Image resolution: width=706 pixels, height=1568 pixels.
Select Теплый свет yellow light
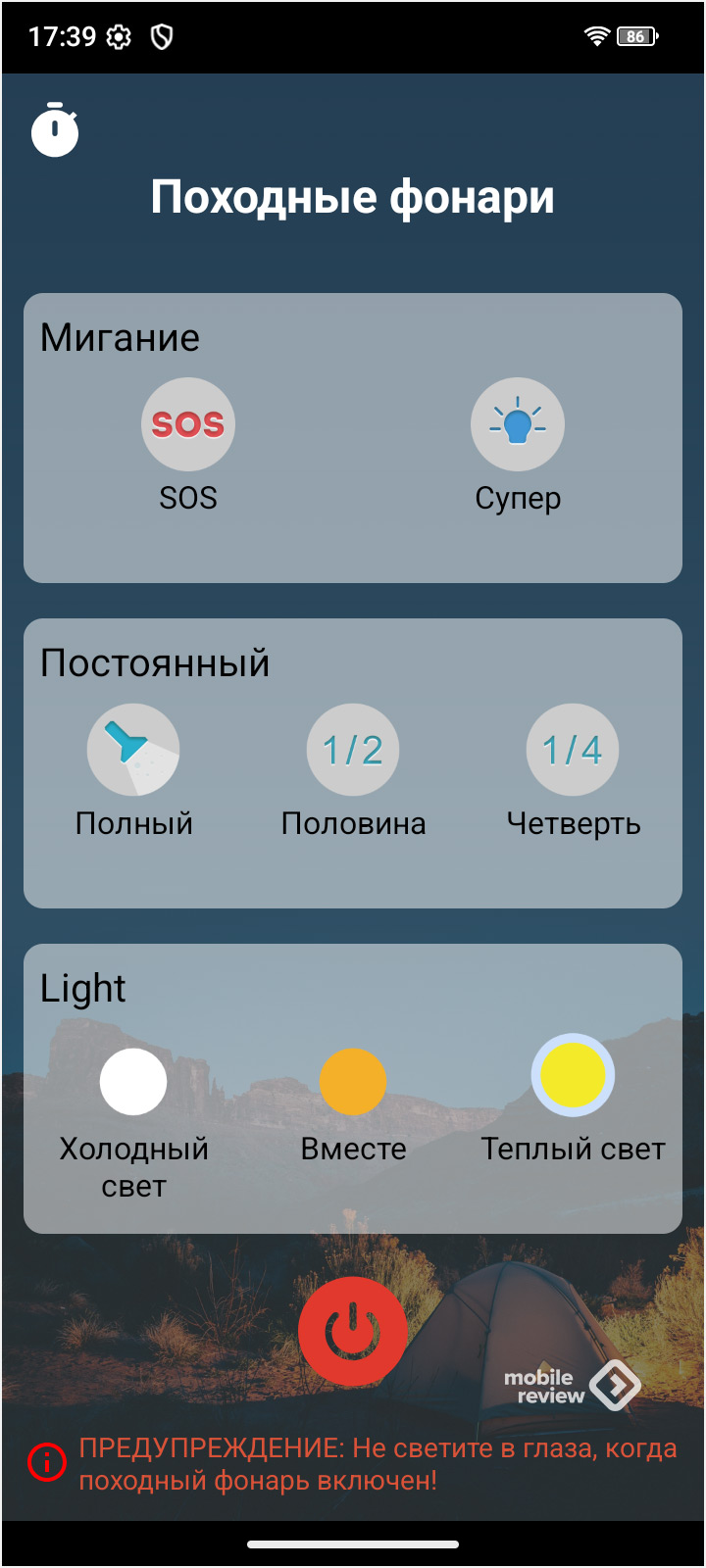pyautogui.click(x=573, y=1075)
